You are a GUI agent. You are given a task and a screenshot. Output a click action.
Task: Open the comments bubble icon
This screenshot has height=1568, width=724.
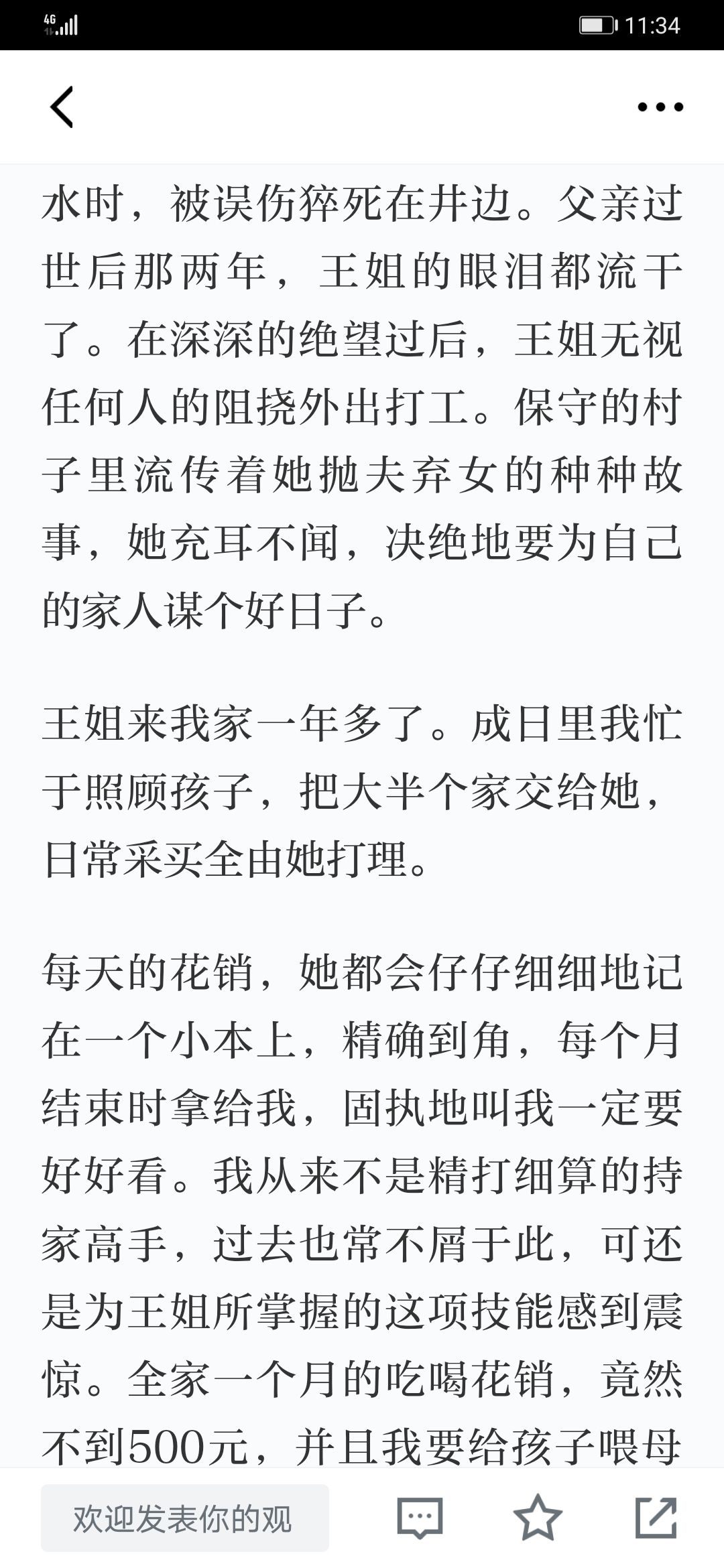[x=420, y=1518]
